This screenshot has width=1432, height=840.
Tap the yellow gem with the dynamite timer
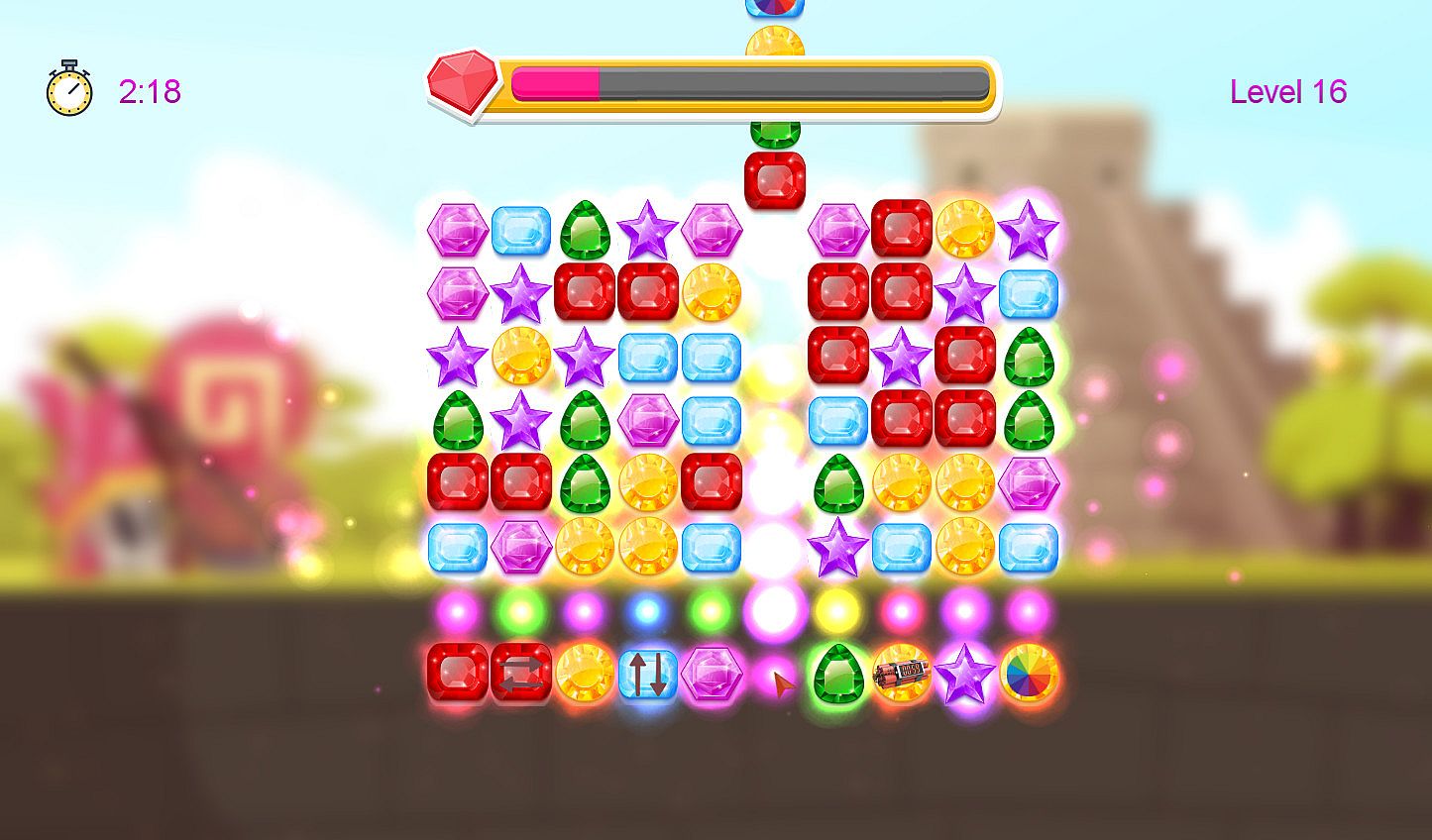point(902,673)
